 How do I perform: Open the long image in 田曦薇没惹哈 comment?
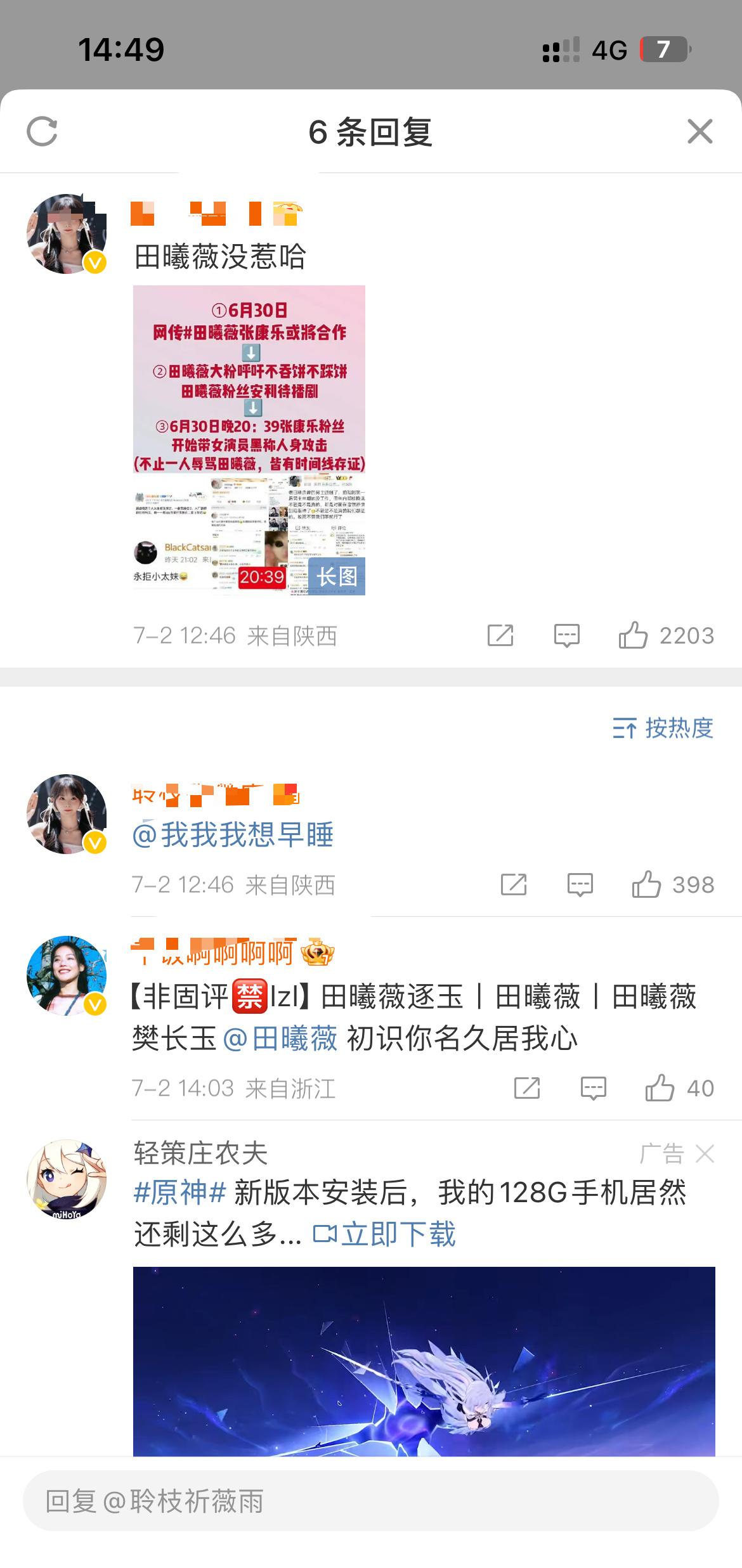[x=249, y=440]
